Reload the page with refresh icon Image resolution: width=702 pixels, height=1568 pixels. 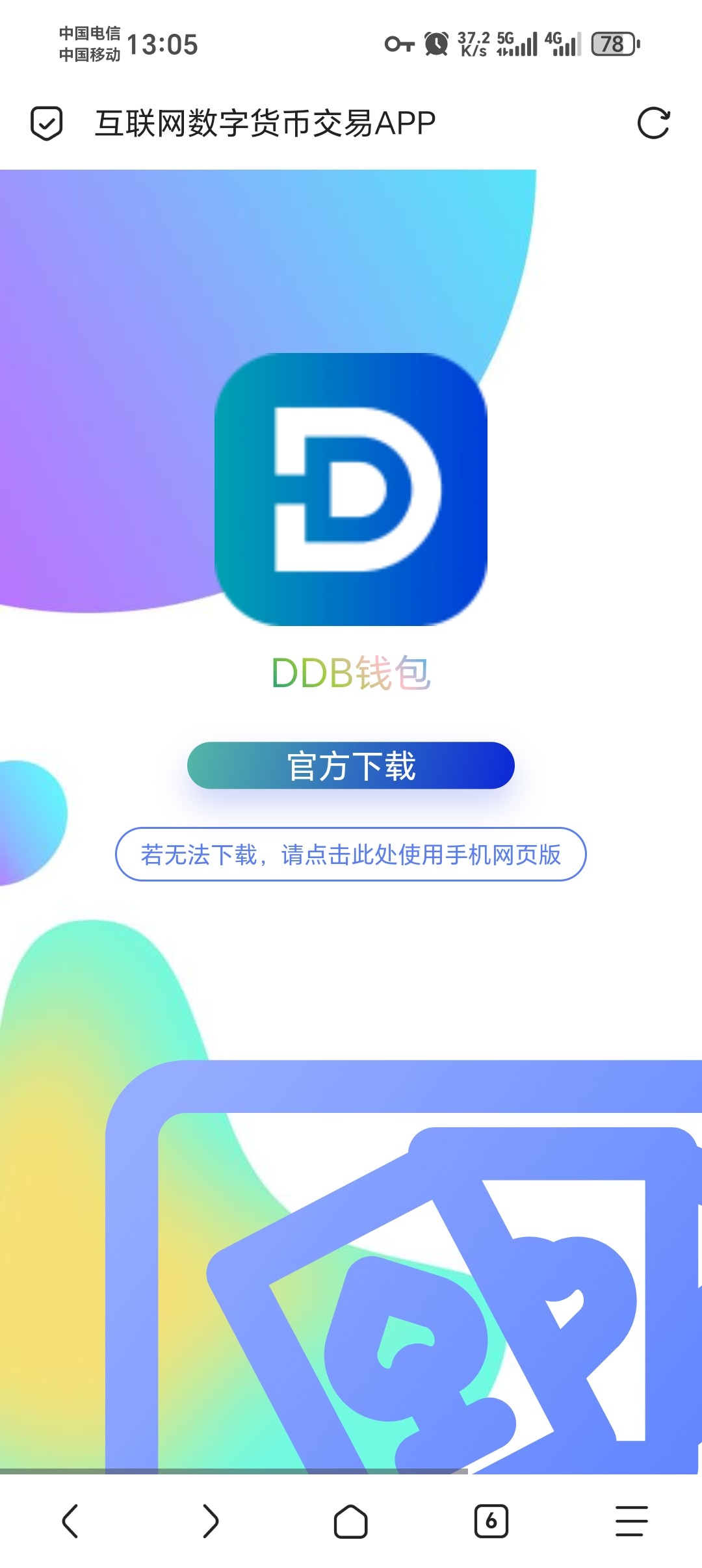pyautogui.click(x=653, y=123)
